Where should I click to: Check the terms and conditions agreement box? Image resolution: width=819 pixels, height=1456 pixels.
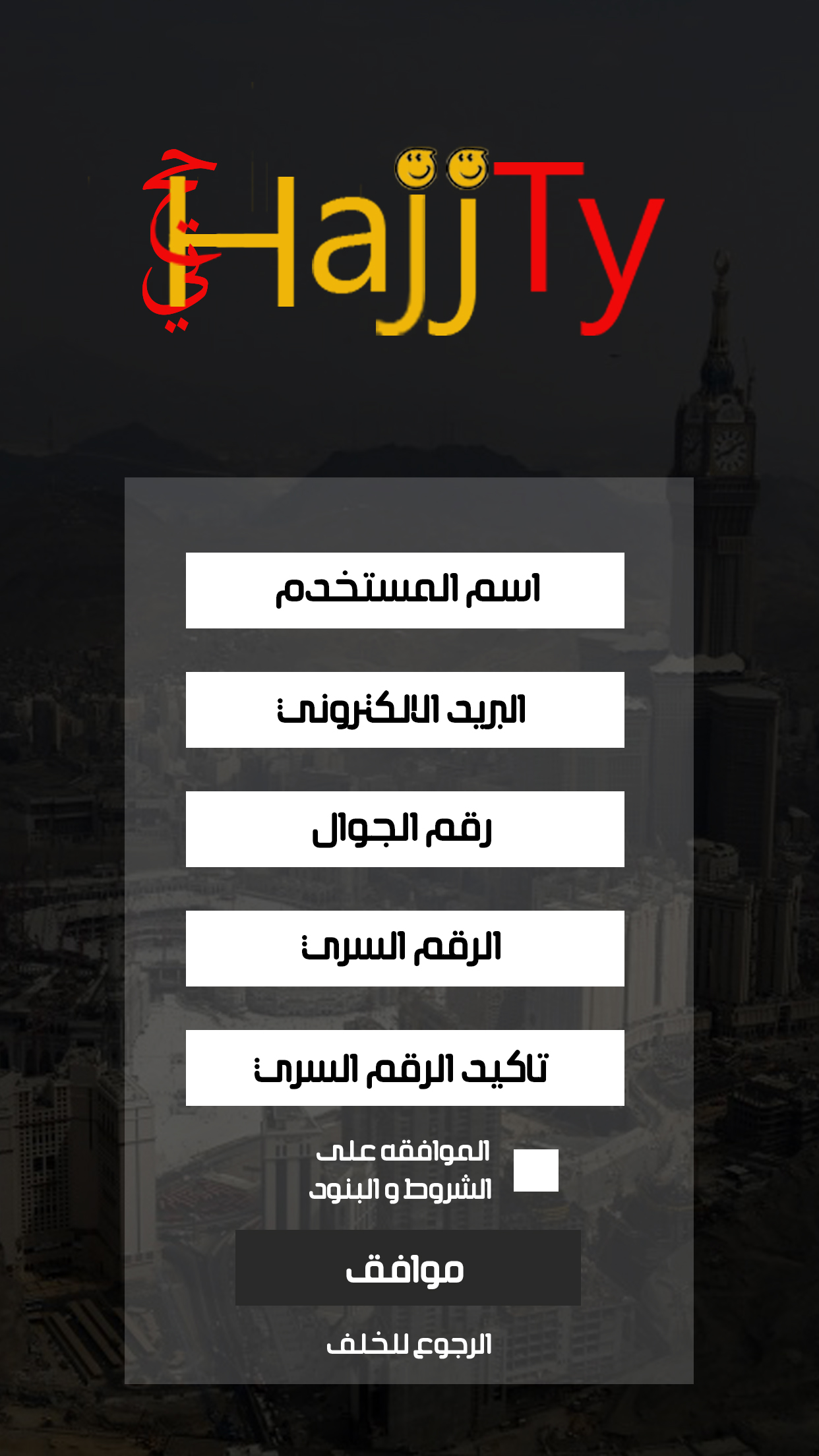coord(536,1170)
